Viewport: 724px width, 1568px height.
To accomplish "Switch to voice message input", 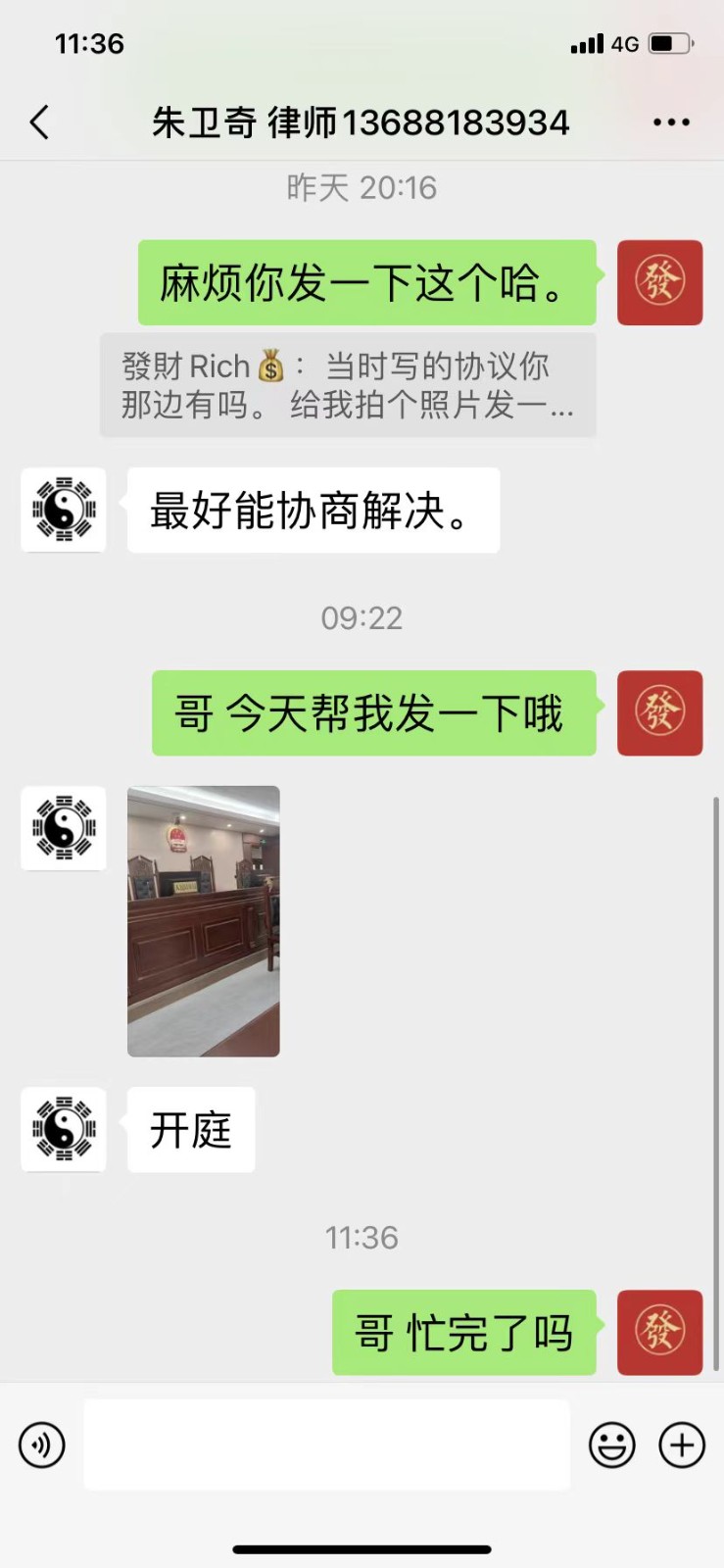I will 42,1445.
